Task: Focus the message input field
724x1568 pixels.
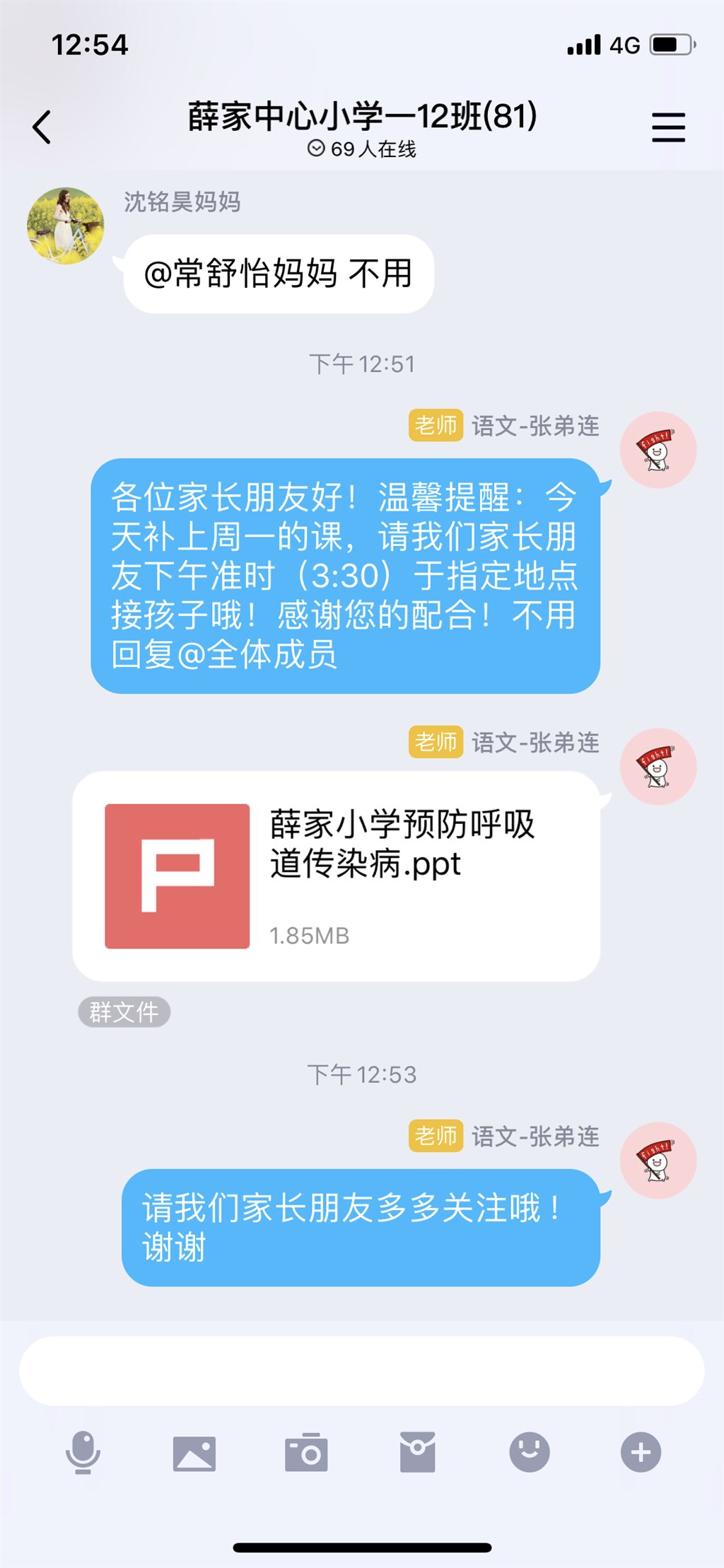Action: [362, 1371]
